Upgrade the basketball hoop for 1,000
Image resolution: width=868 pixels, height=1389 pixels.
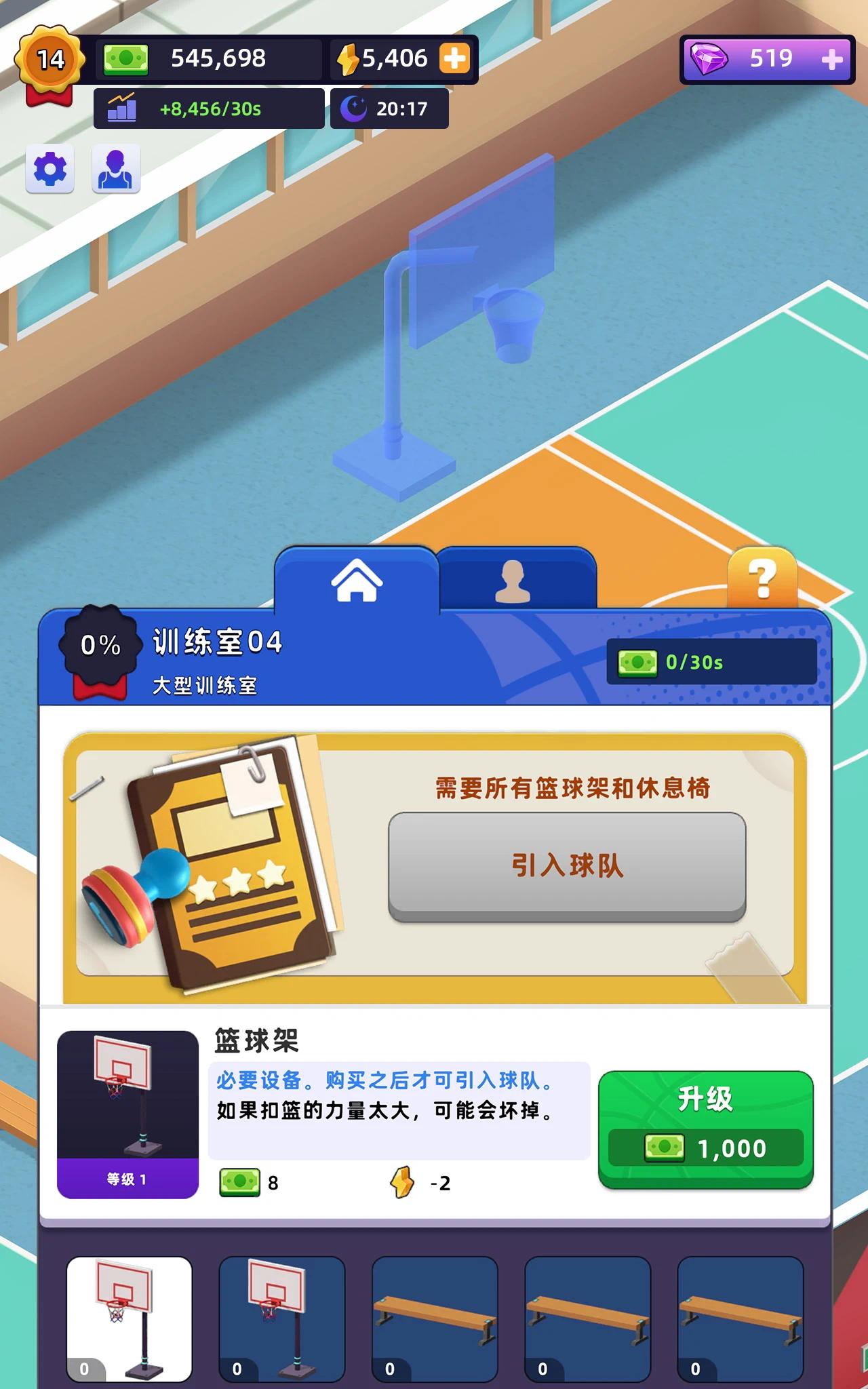point(705,1129)
